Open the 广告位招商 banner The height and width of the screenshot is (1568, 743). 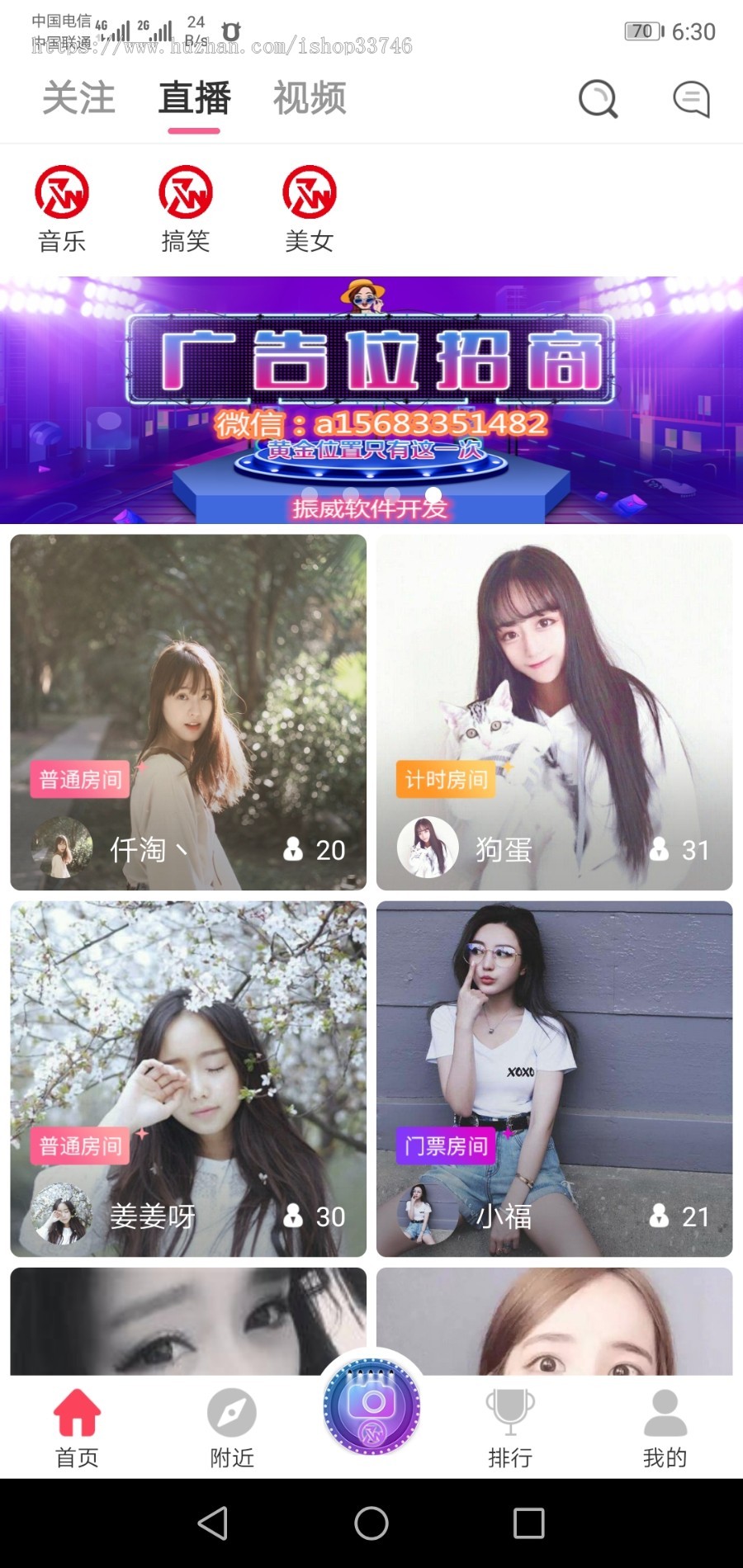click(371, 400)
